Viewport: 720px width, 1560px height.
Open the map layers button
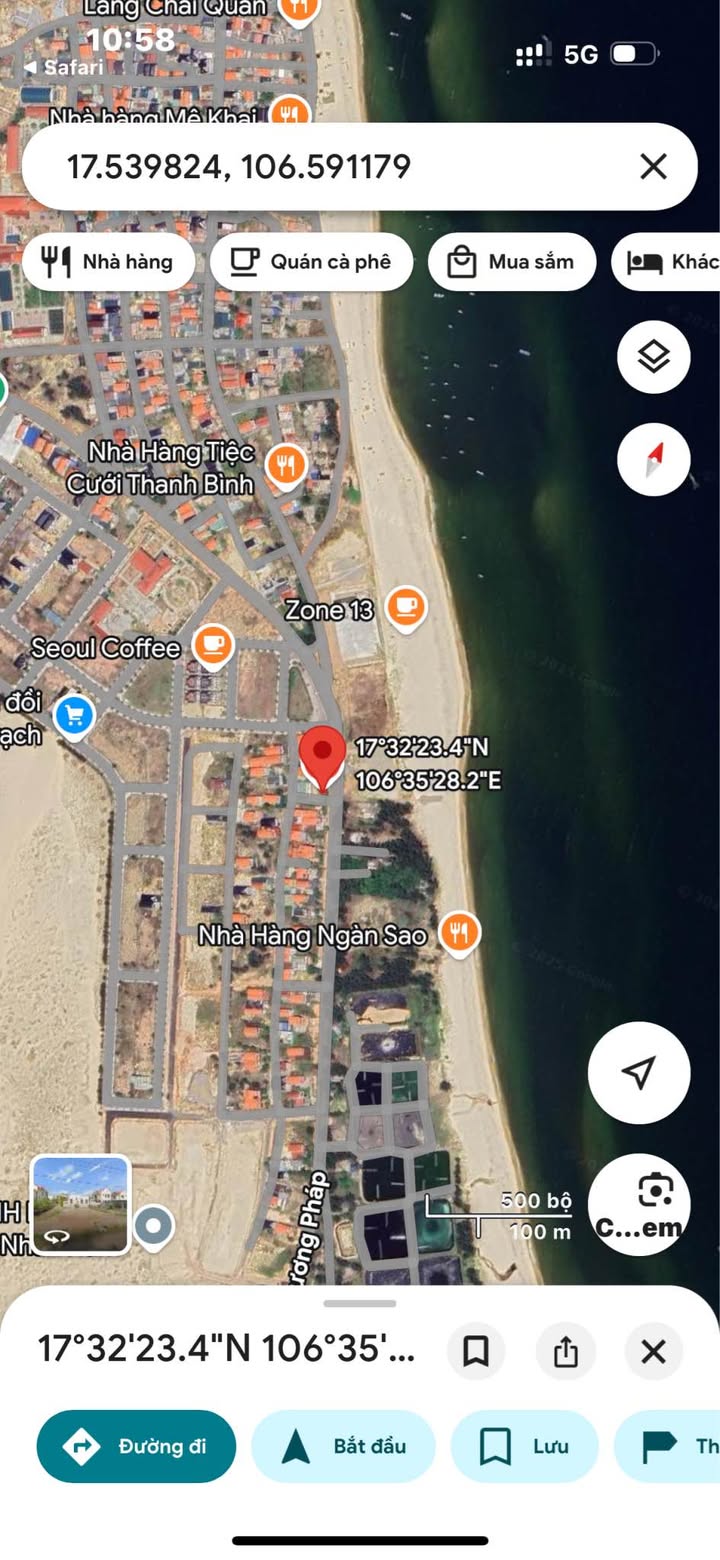[x=653, y=356]
